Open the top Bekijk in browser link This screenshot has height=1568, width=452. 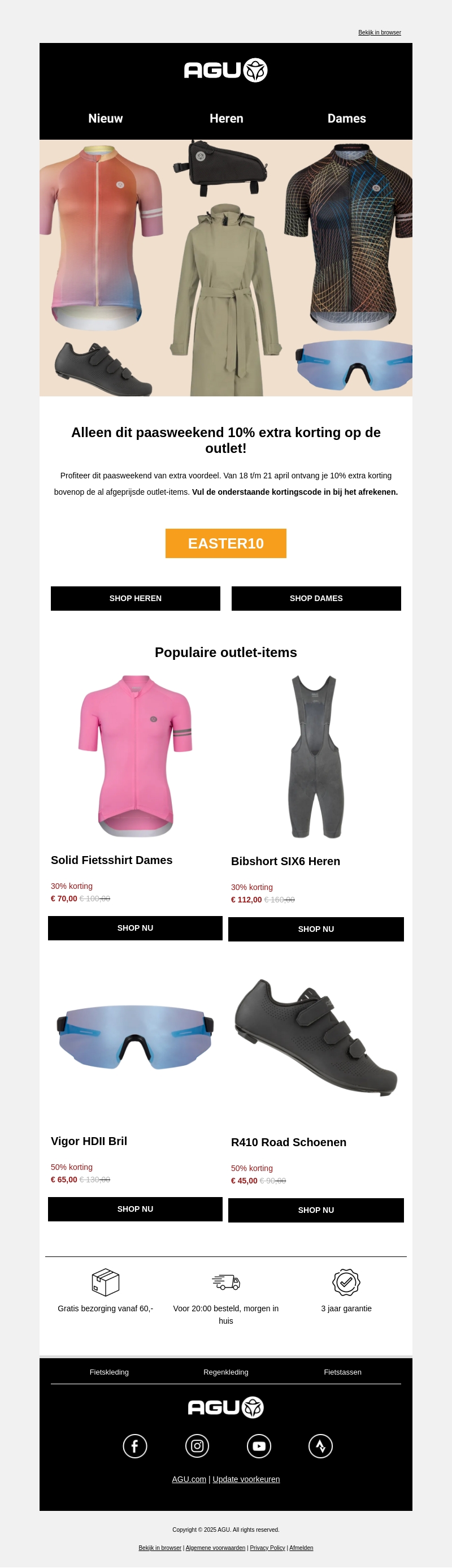click(379, 33)
